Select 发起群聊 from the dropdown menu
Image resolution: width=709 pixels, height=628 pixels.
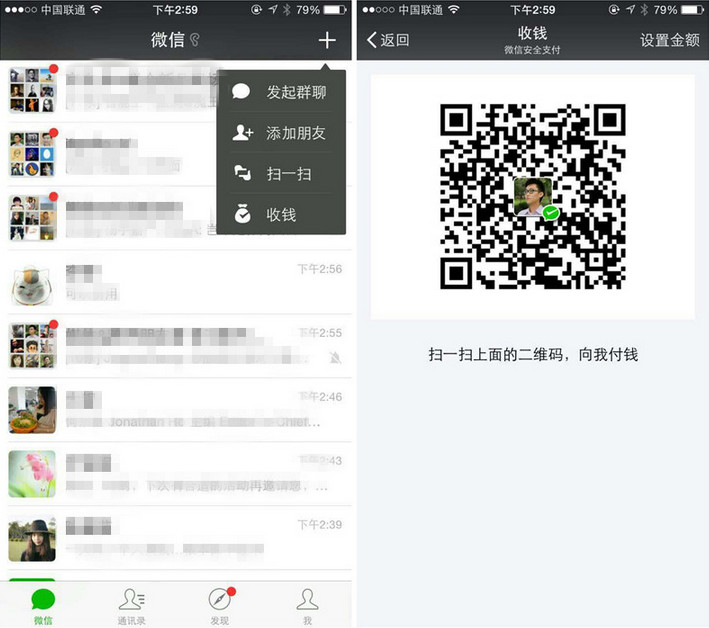(282, 92)
